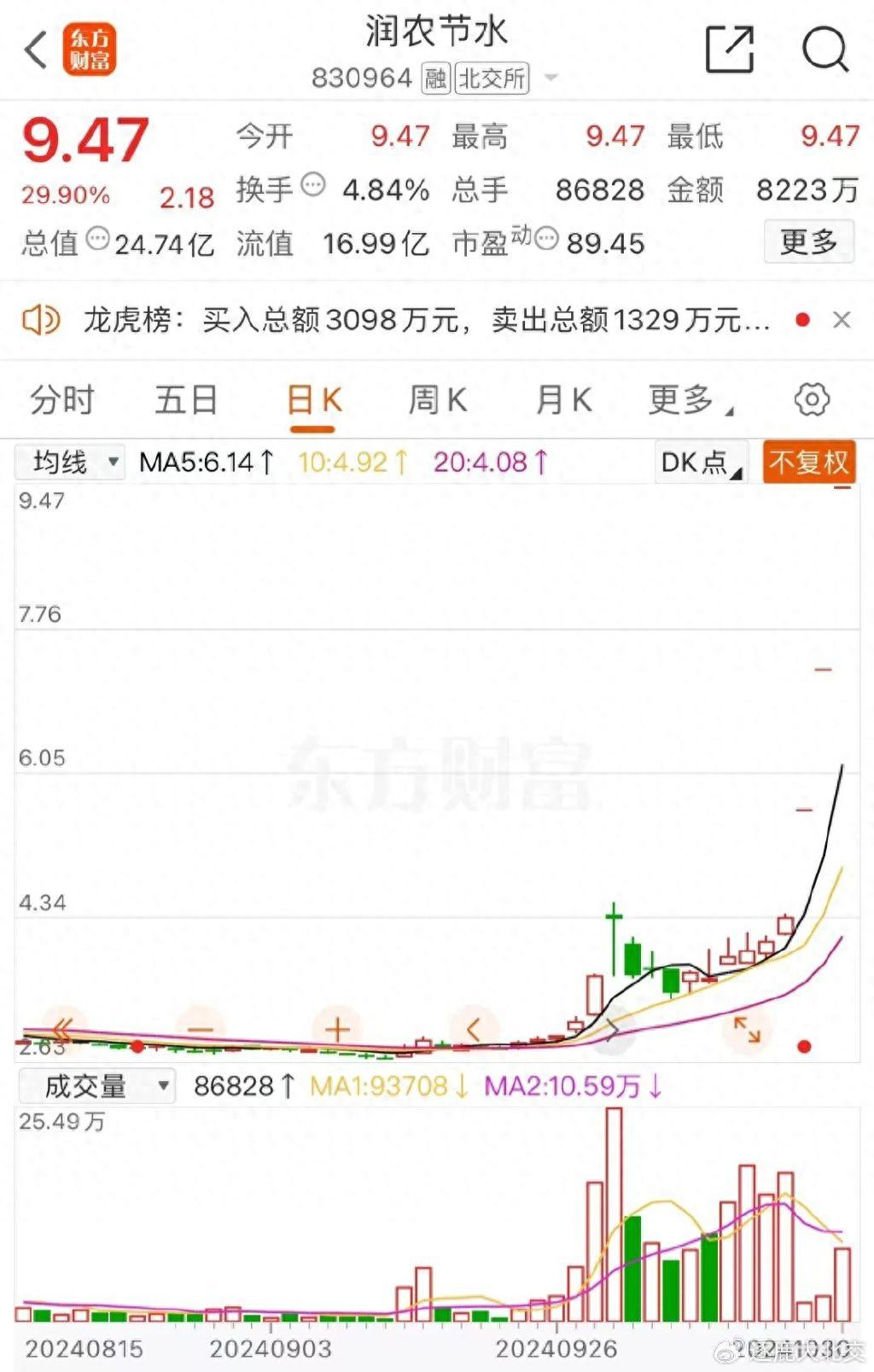Expand the chart to full screen
Image resolution: width=874 pixels, height=1372 pixels.
pos(747,1029)
